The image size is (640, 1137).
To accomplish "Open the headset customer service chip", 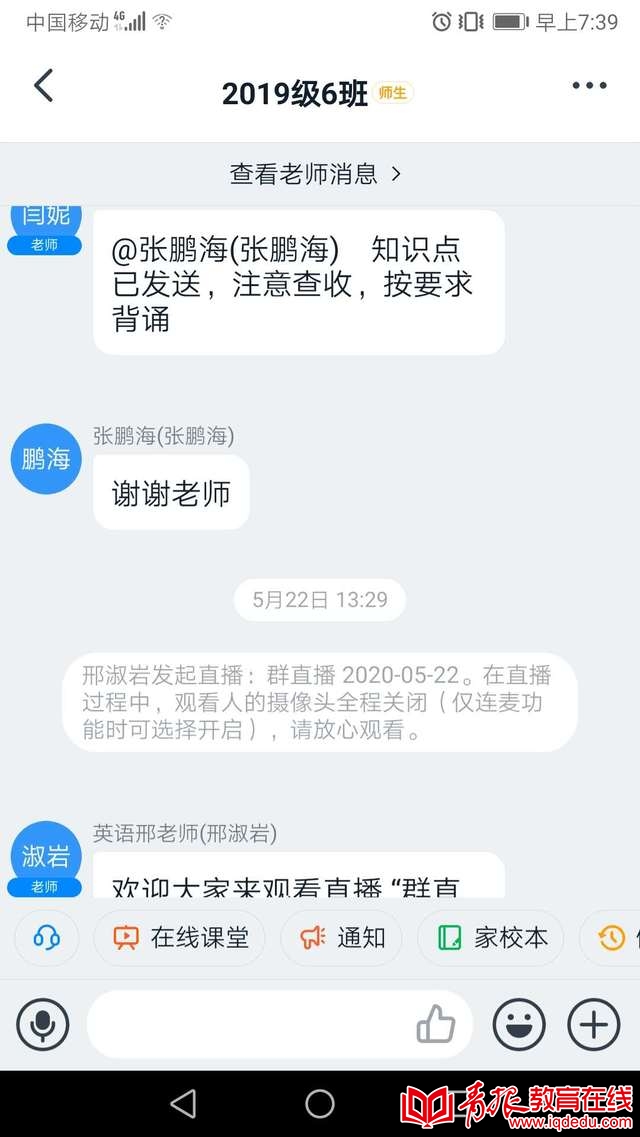I will click(x=46, y=938).
